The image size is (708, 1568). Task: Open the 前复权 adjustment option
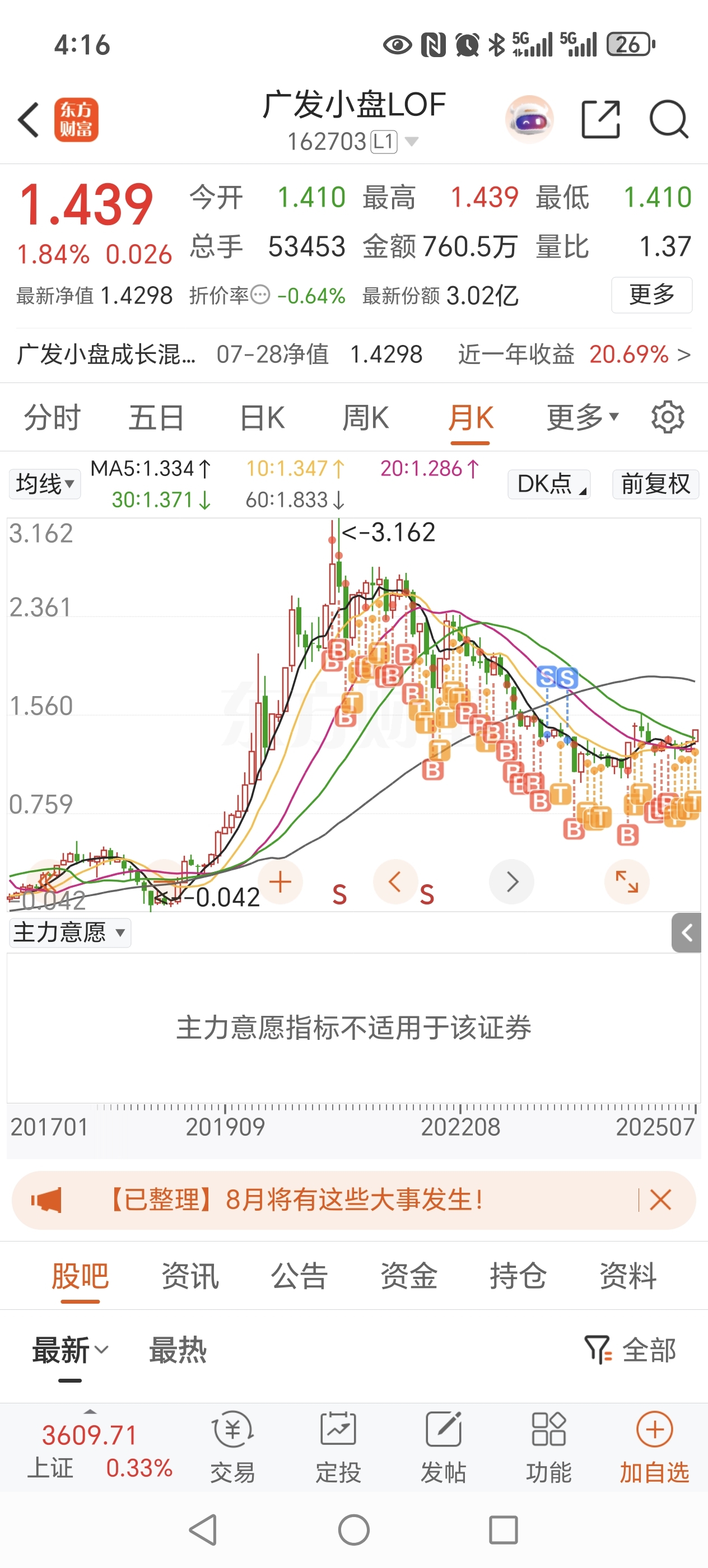(656, 484)
